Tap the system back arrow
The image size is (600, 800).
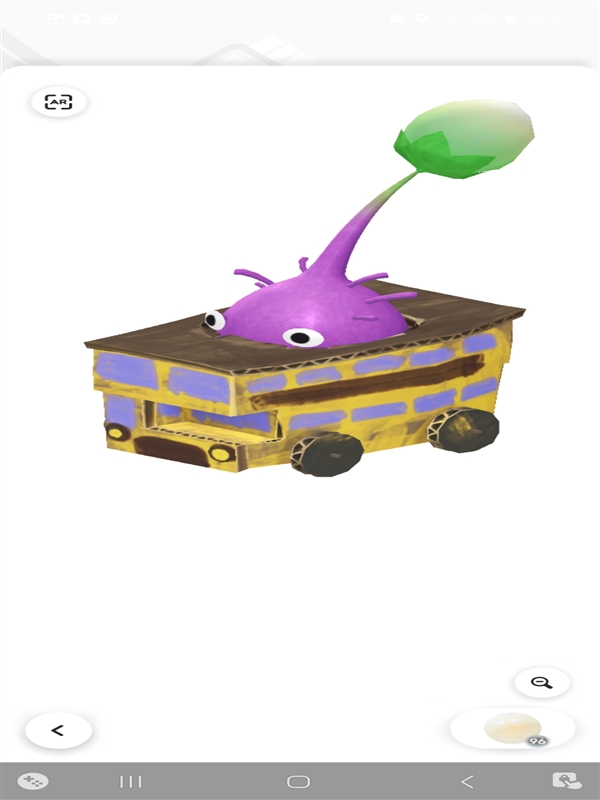click(466, 781)
